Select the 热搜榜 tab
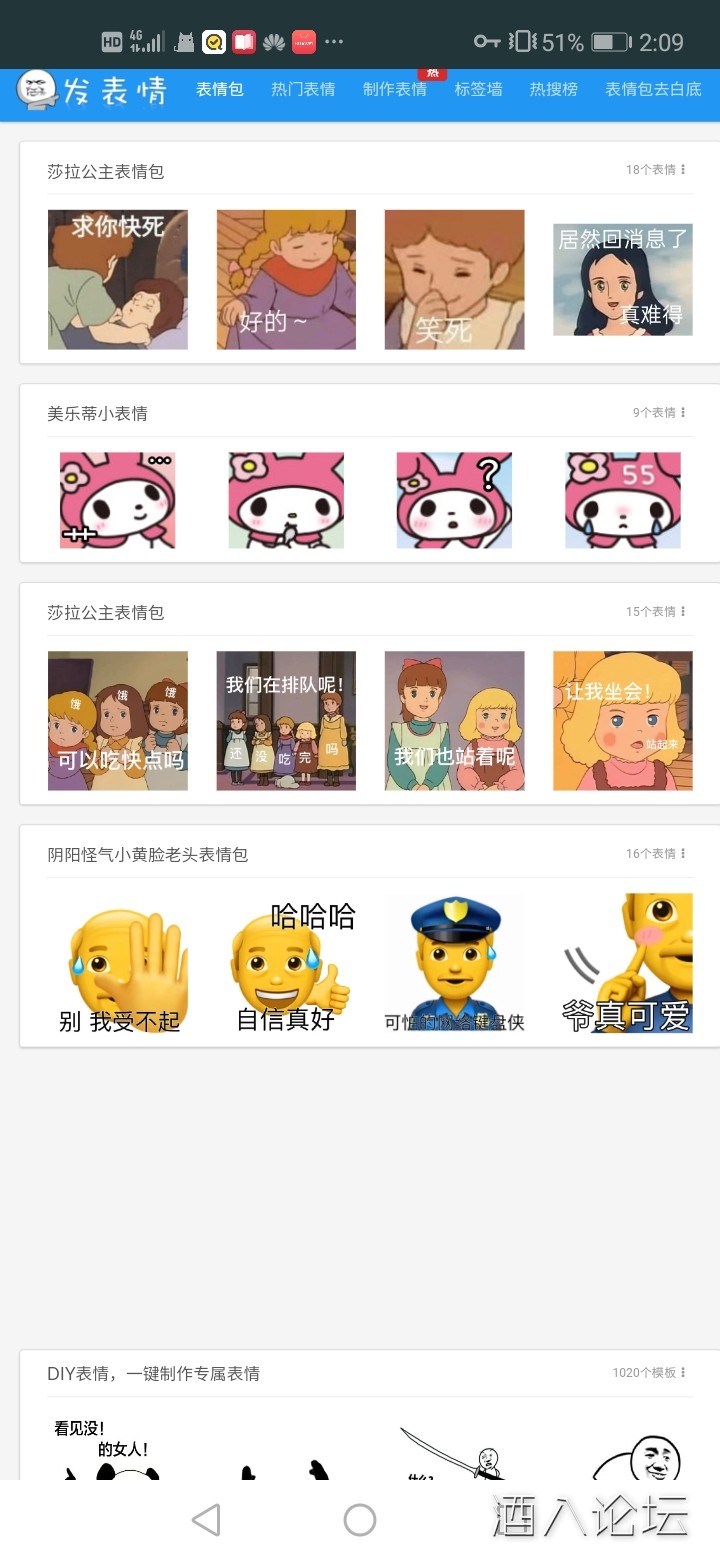 coord(553,89)
